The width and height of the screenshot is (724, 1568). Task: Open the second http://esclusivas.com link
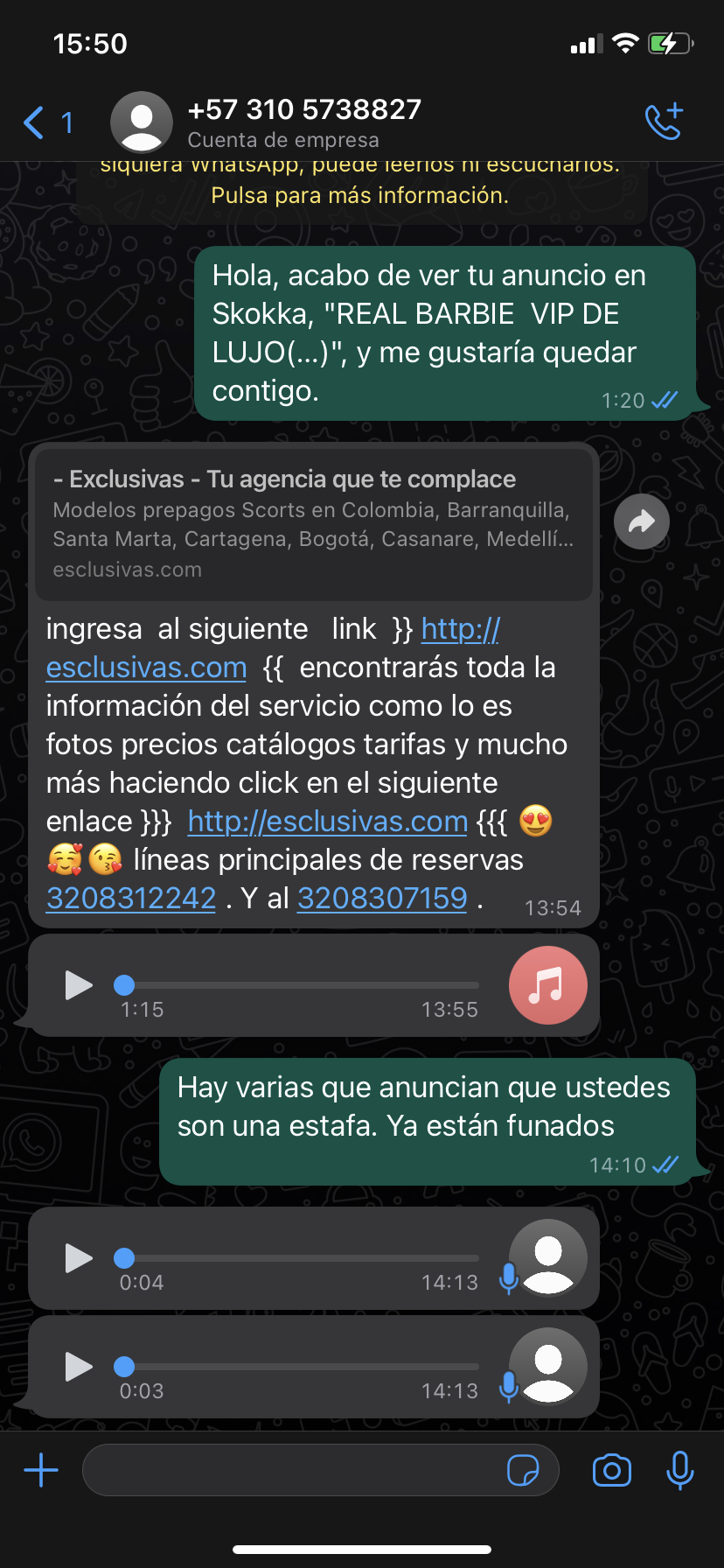(x=328, y=822)
